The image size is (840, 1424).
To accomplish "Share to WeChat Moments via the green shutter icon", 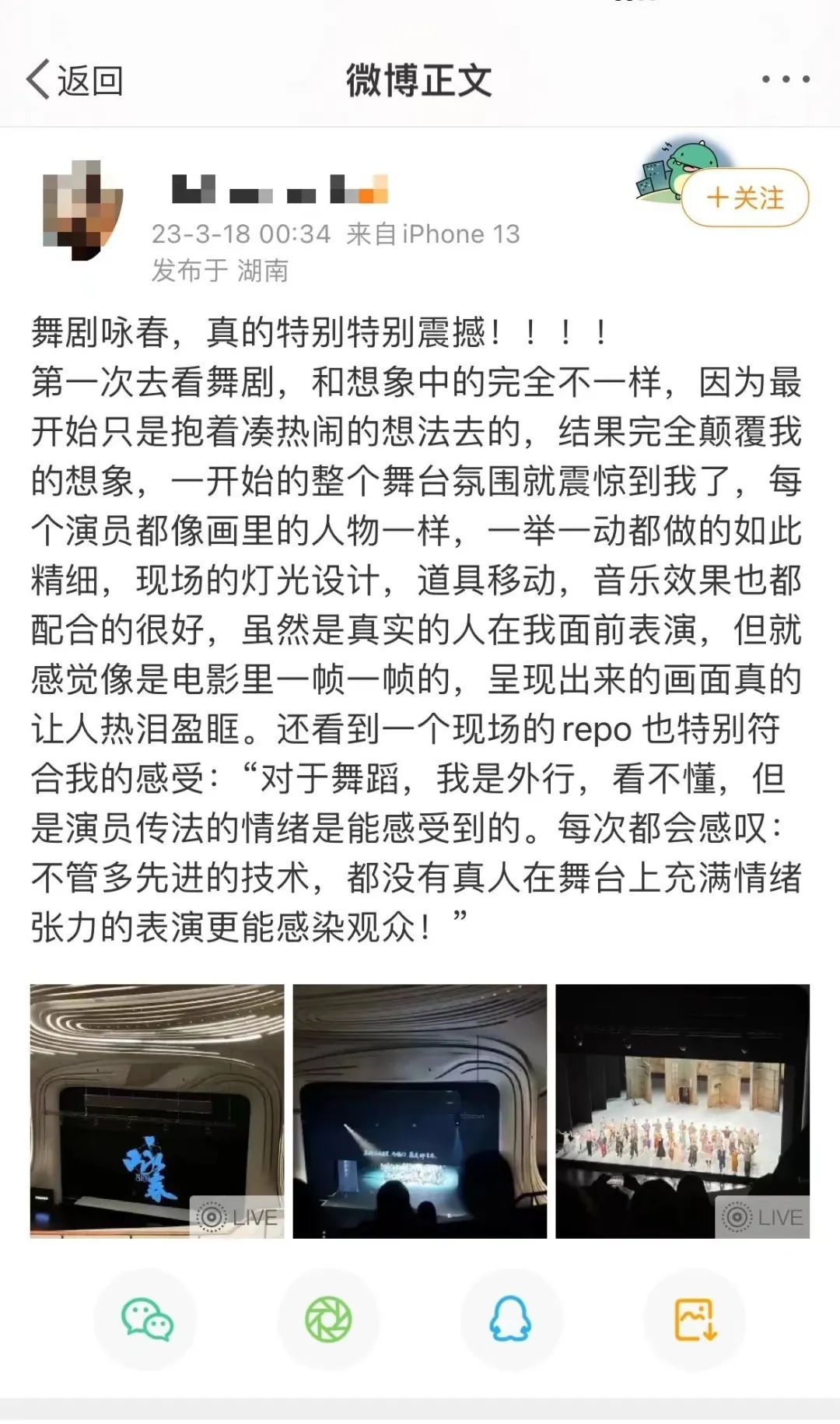I will 328,1320.
